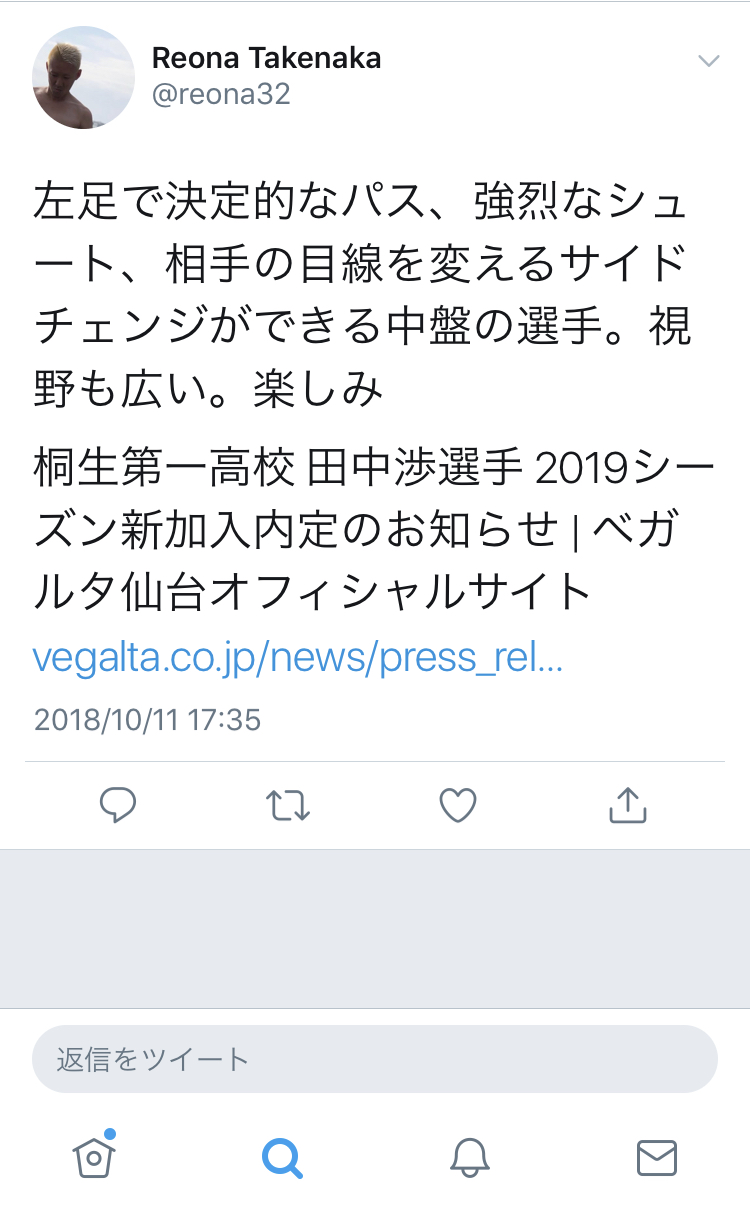Reply to this tweet with comment icon
The height and width of the screenshot is (1207, 750).
point(118,805)
